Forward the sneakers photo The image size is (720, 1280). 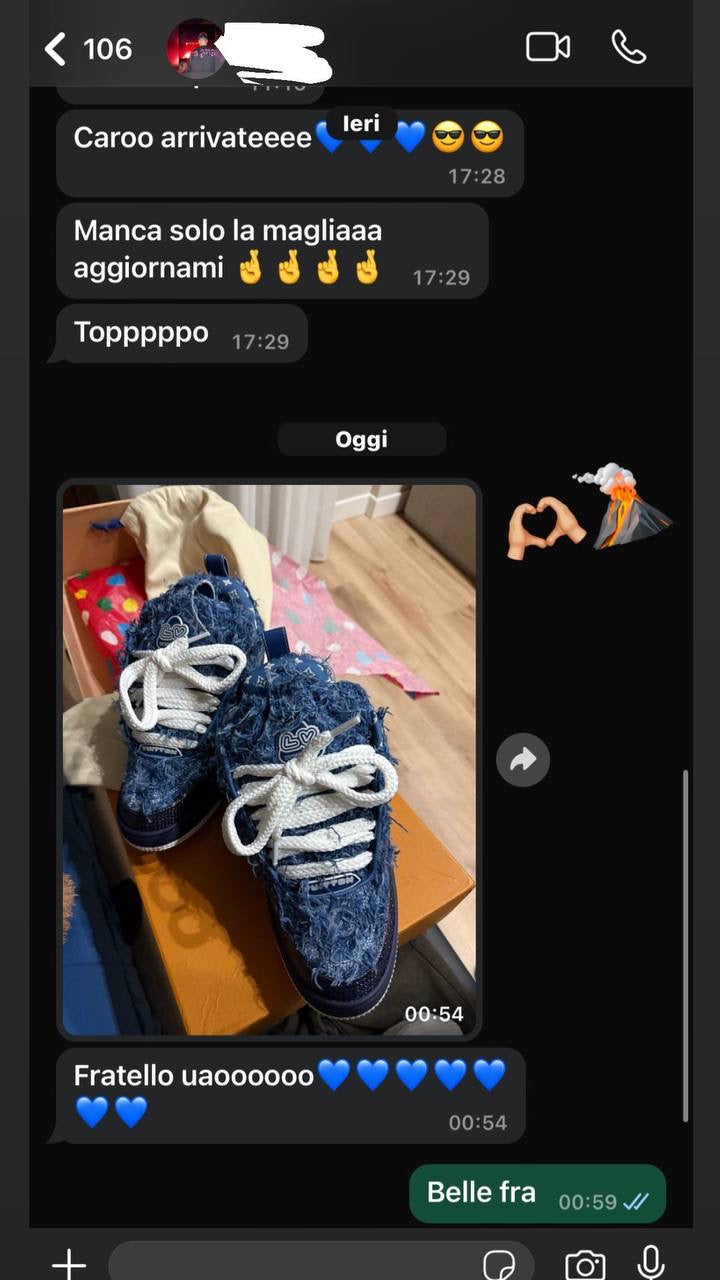click(523, 760)
